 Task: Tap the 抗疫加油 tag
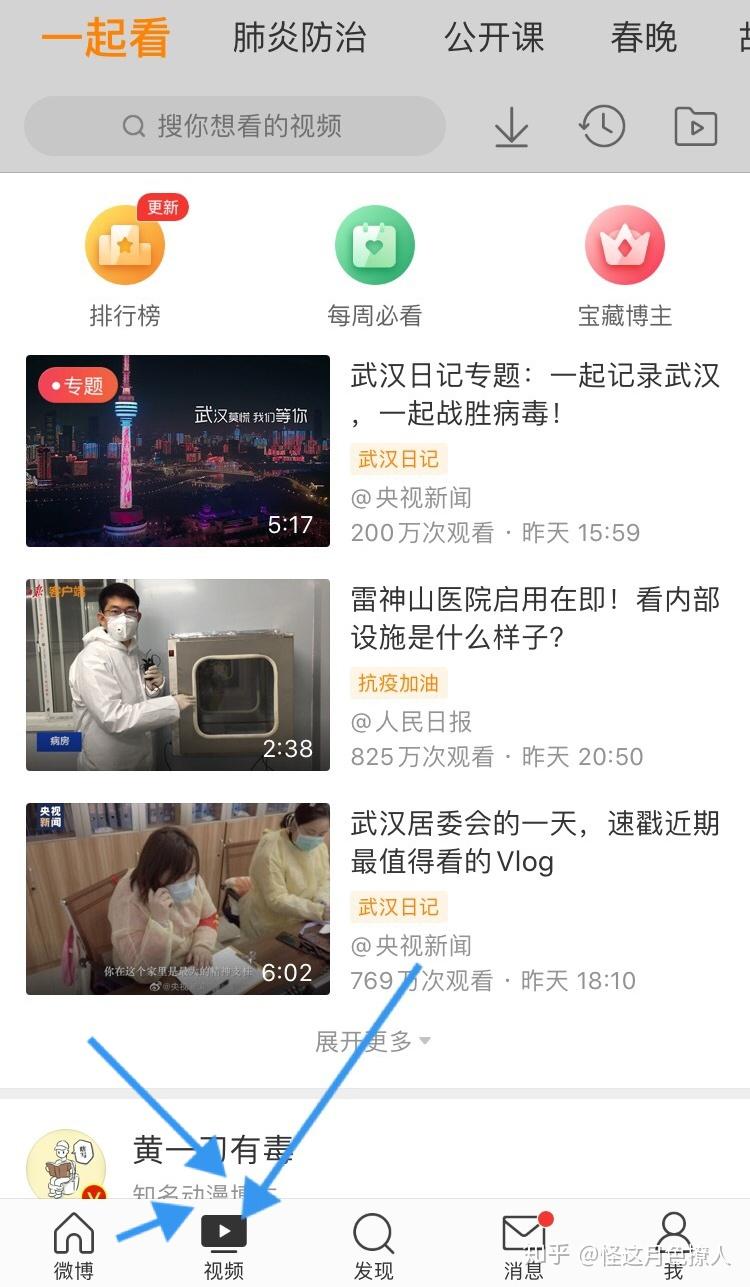pos(398,684)
